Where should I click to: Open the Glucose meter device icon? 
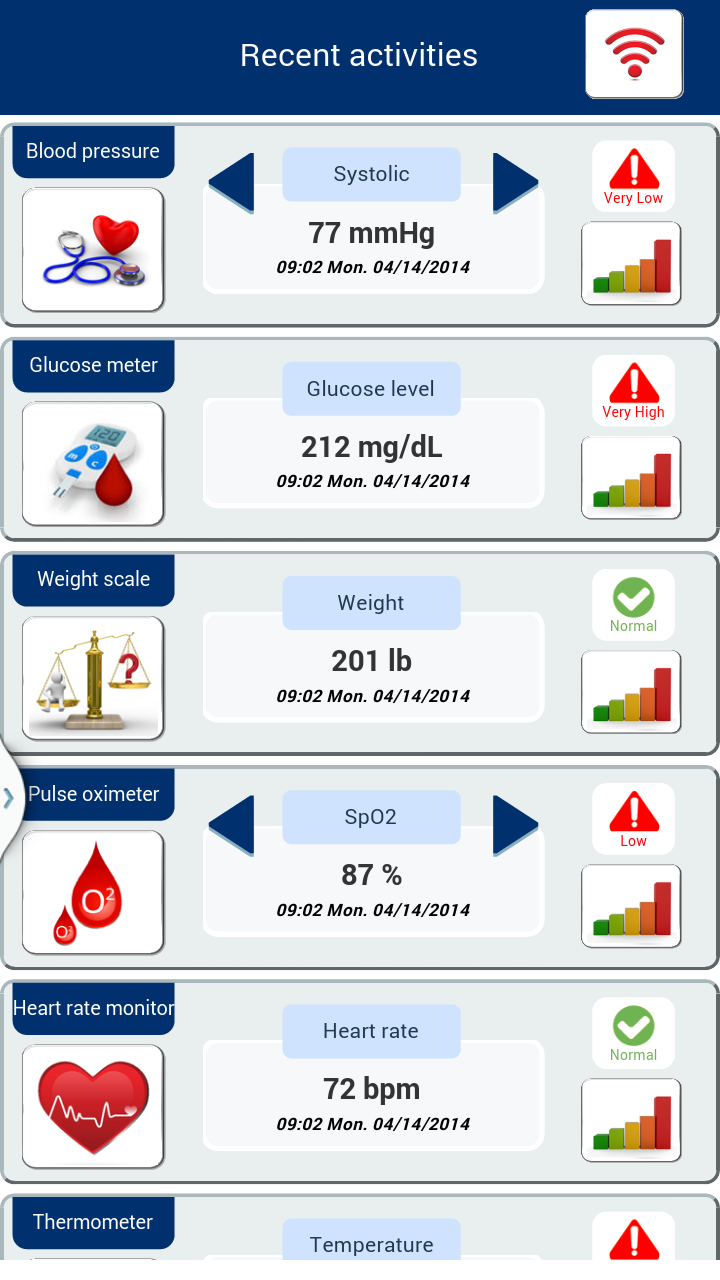click(93, 463)
